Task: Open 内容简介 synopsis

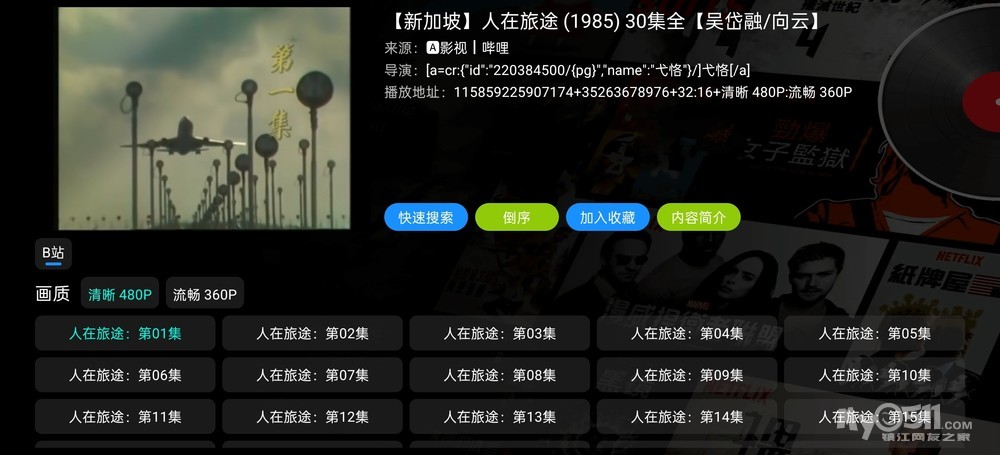Action: click(698, 217)
